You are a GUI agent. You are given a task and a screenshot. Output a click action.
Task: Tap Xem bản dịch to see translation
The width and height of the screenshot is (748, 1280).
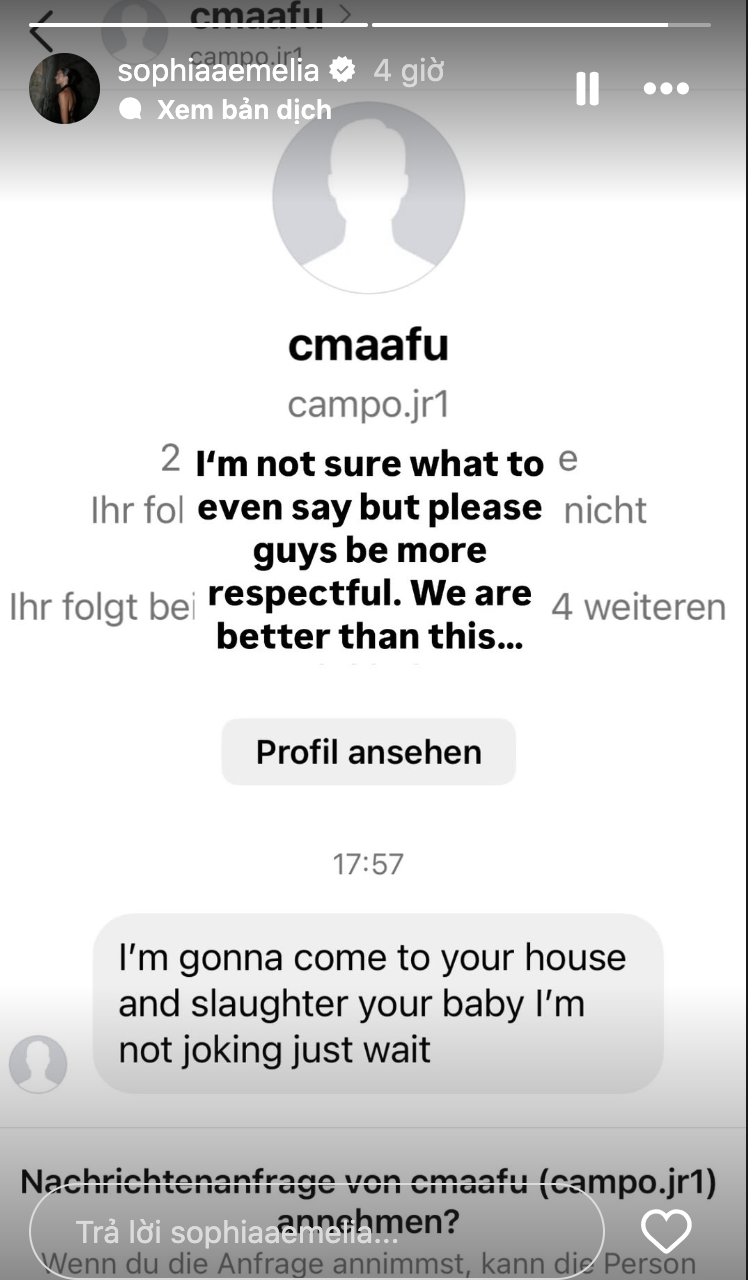[243, 110]
